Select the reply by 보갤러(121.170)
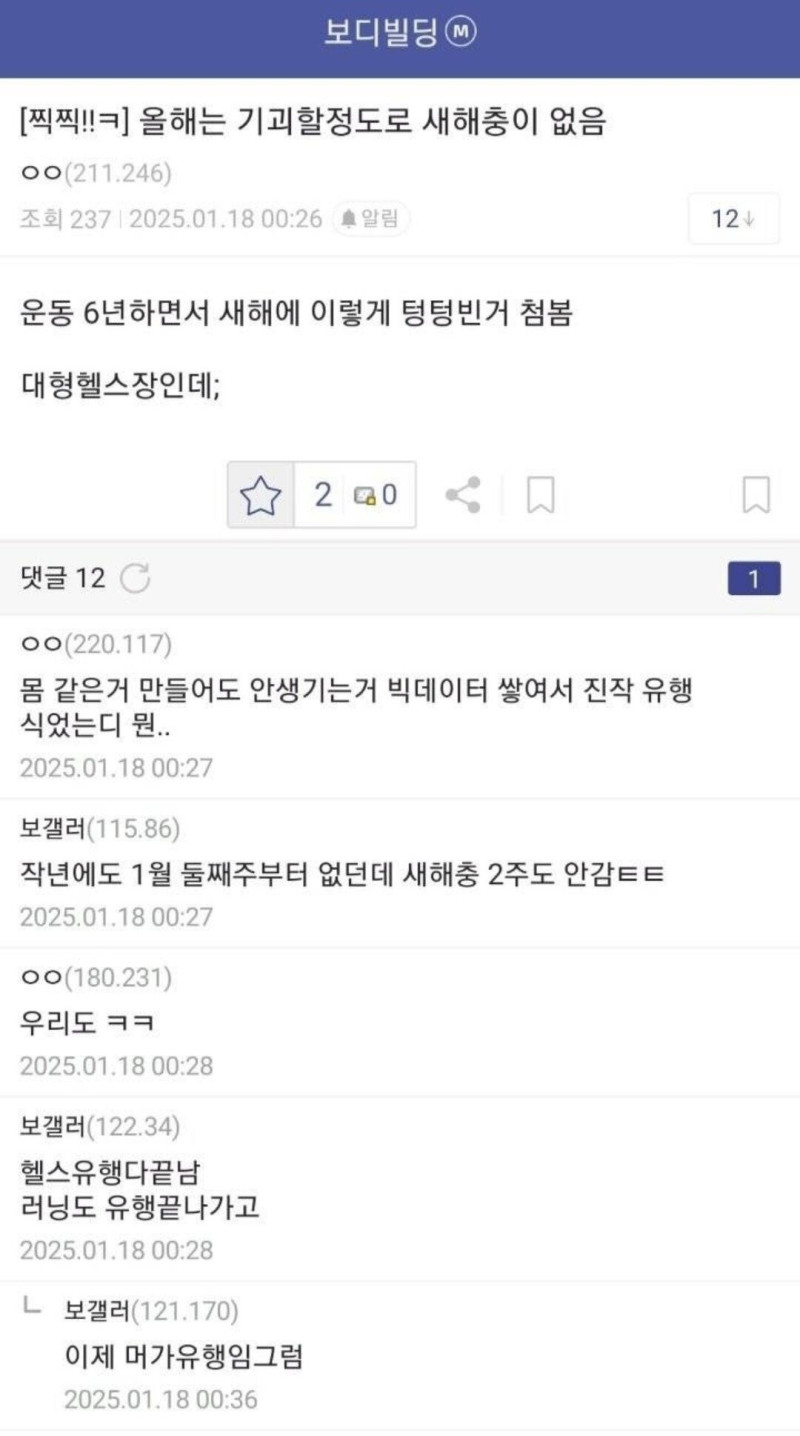800x1436 pixels. 400,1355
